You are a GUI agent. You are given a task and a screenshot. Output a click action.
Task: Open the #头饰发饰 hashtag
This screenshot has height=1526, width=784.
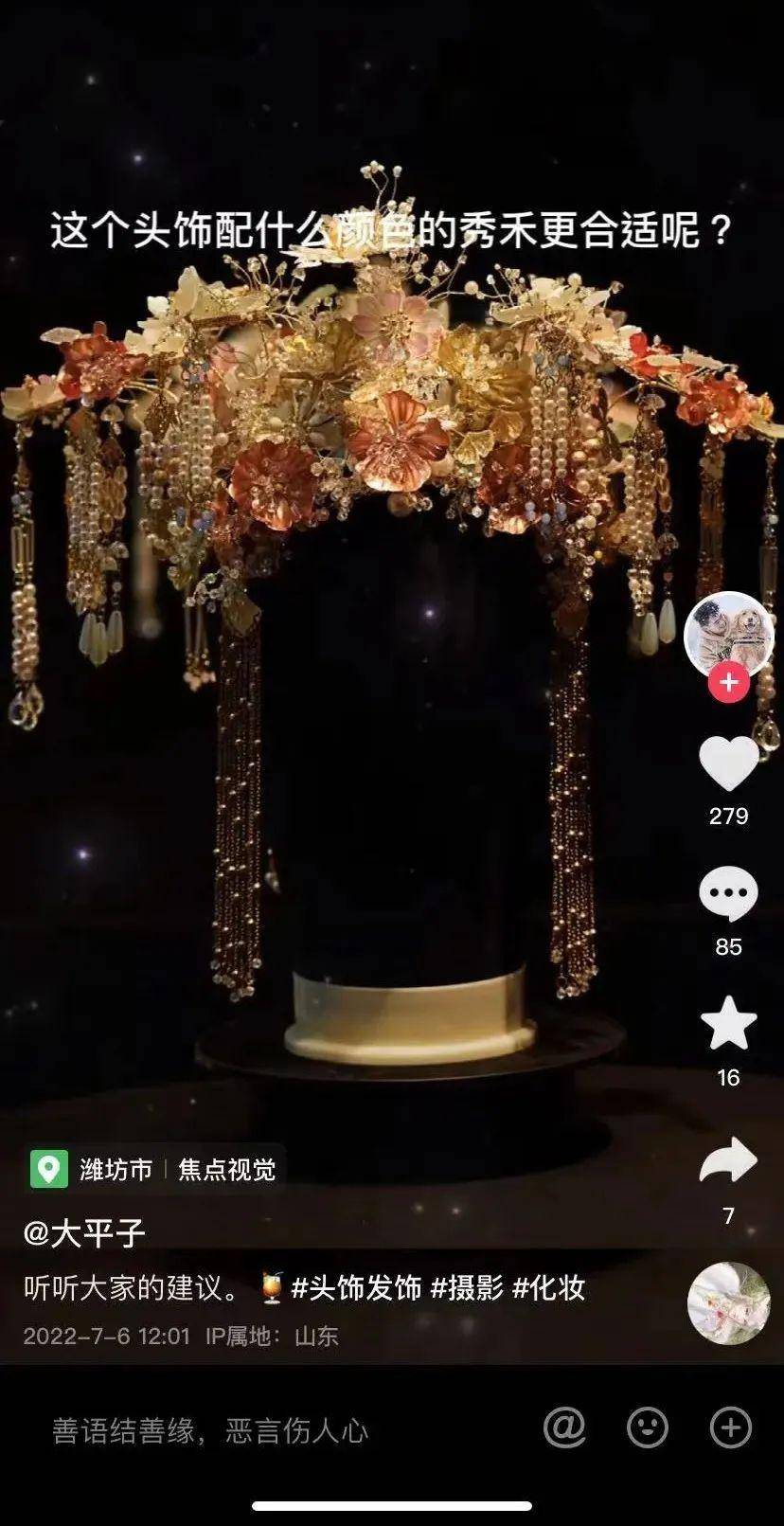click(356, 1288)
